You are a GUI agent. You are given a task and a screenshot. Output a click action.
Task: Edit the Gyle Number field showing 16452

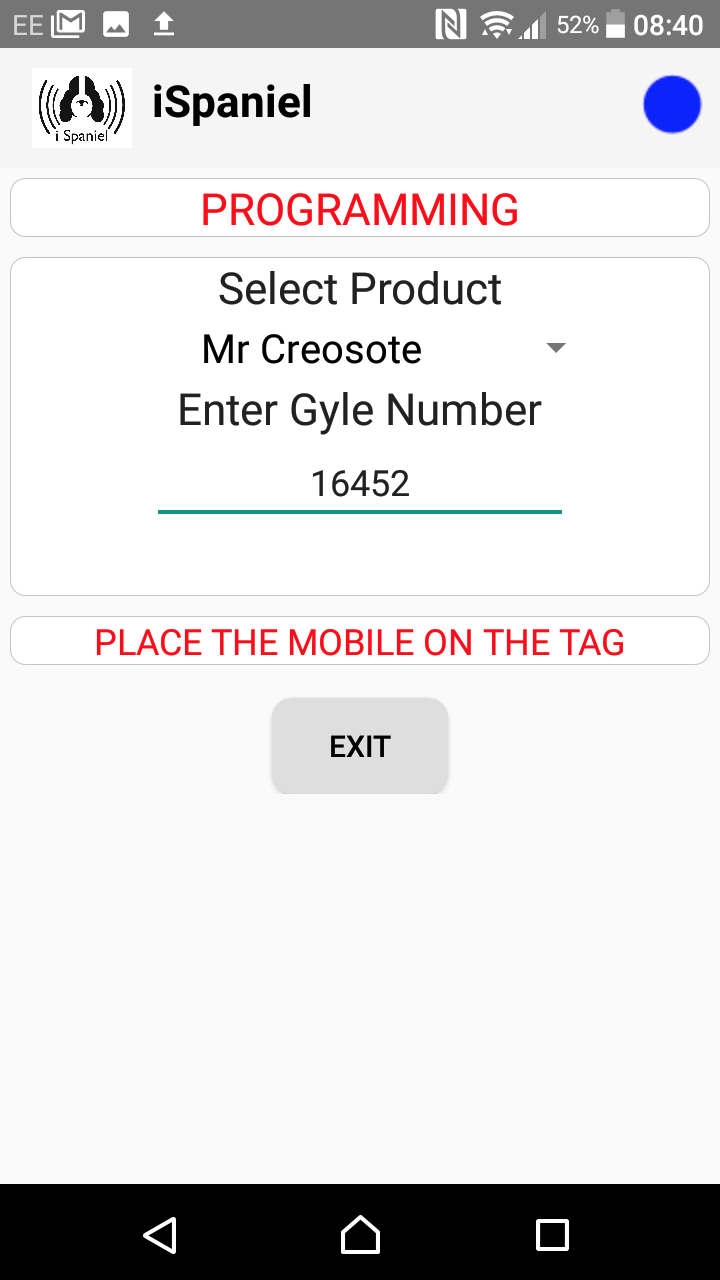(360, 484)
